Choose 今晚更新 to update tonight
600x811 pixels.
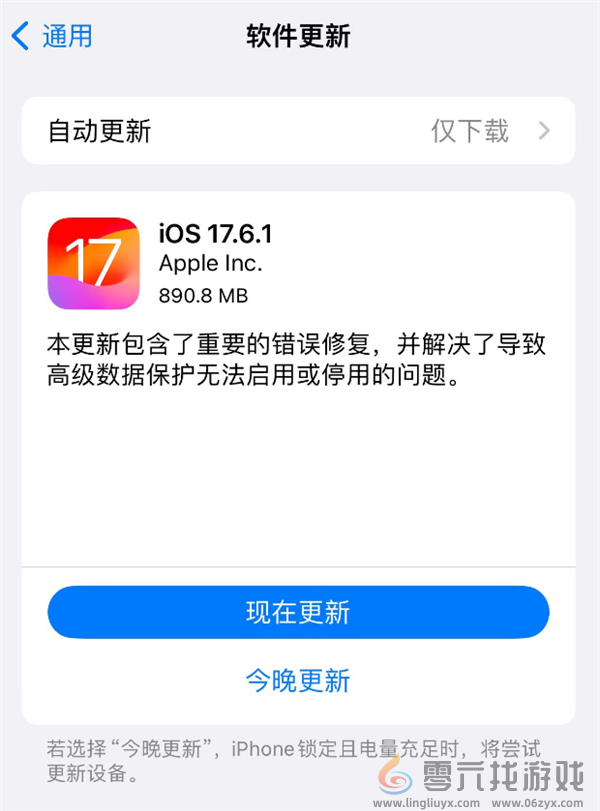point(298,680)
